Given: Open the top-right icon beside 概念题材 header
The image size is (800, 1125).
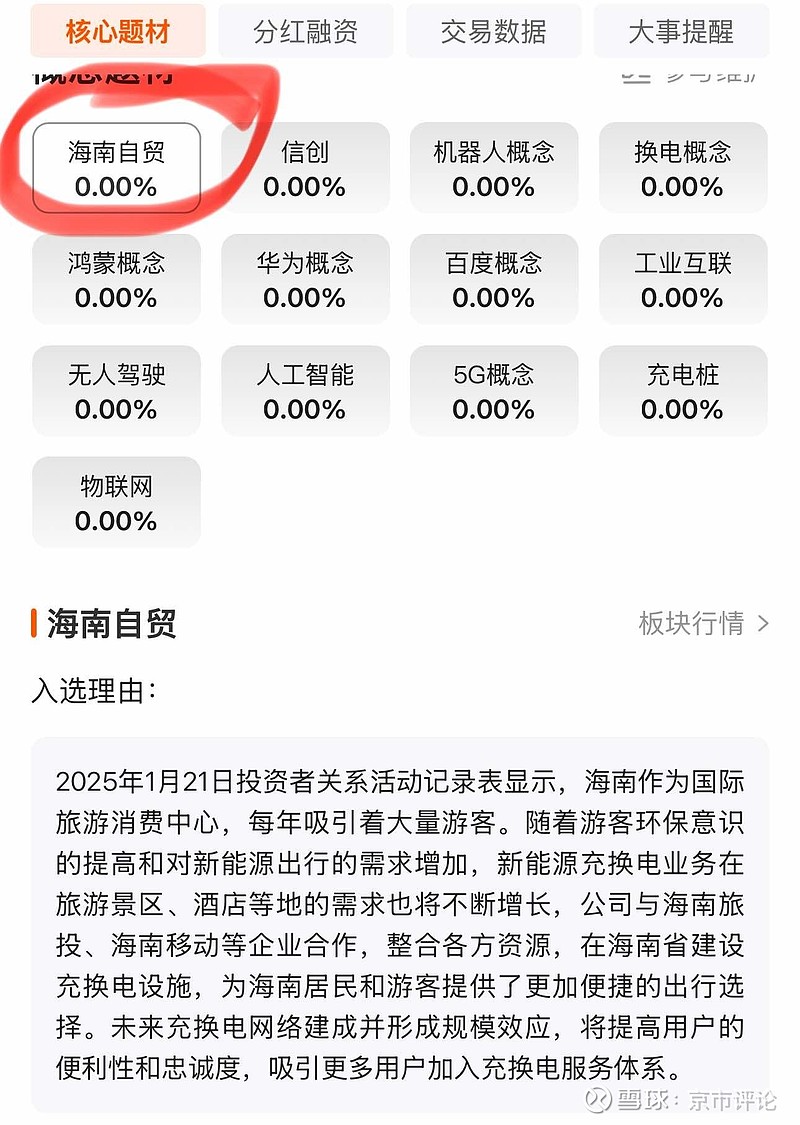Looking at the screenshot, I should (688, 80).
